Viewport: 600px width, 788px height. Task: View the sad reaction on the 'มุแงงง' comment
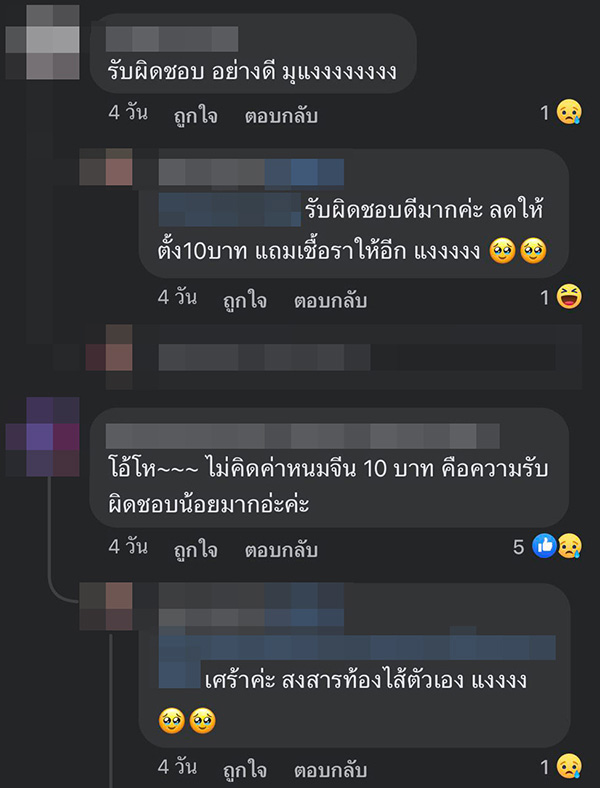568,113
